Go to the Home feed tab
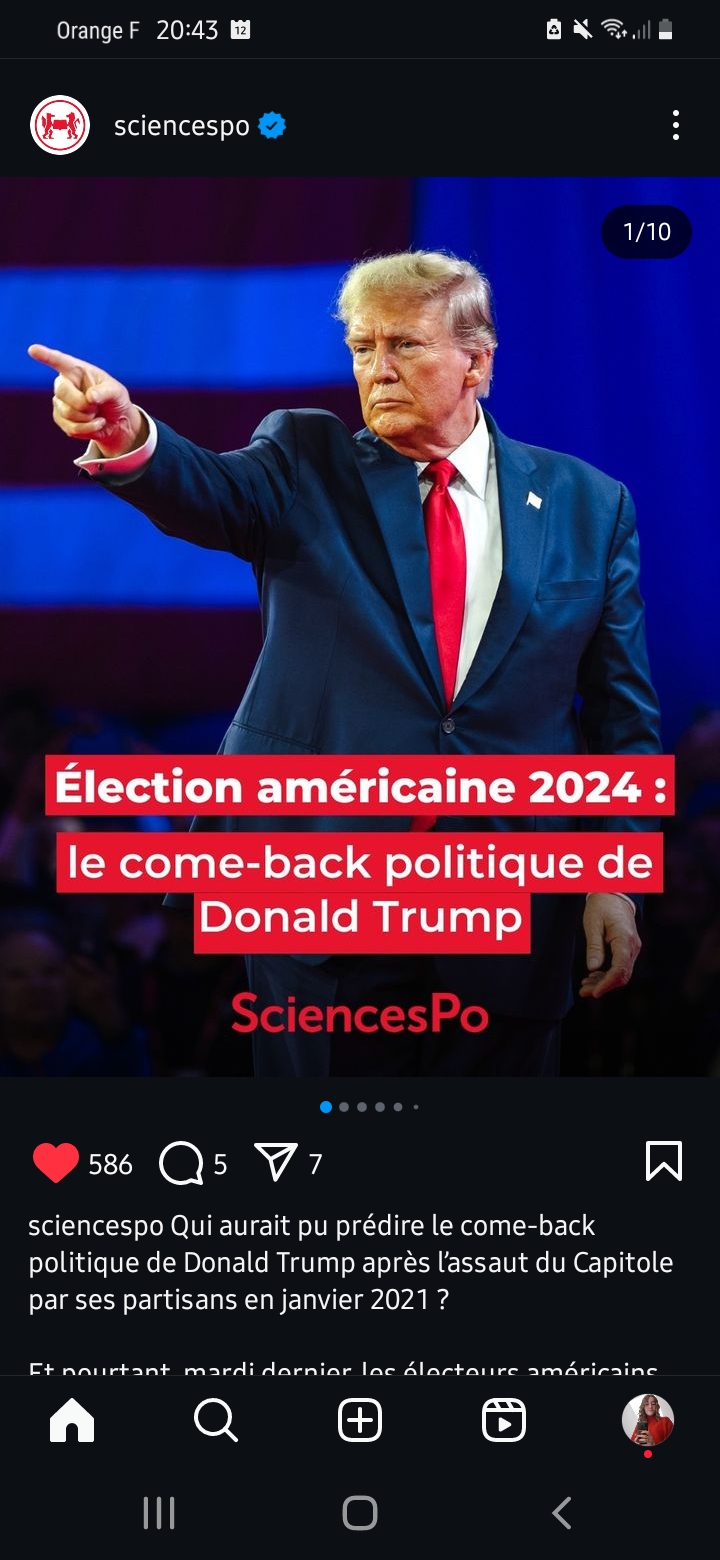The height and width of the screenshot is (1560, 720). 72,1420
